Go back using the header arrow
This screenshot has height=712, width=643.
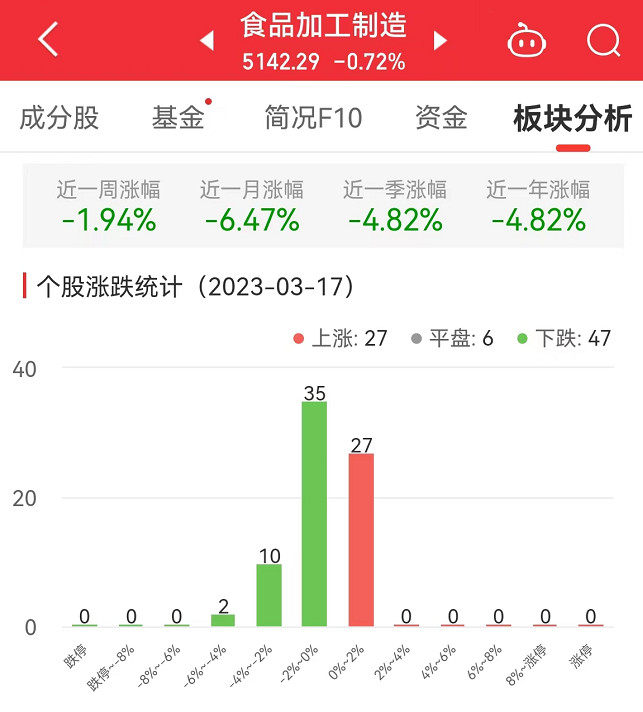(x=48, y=40)
